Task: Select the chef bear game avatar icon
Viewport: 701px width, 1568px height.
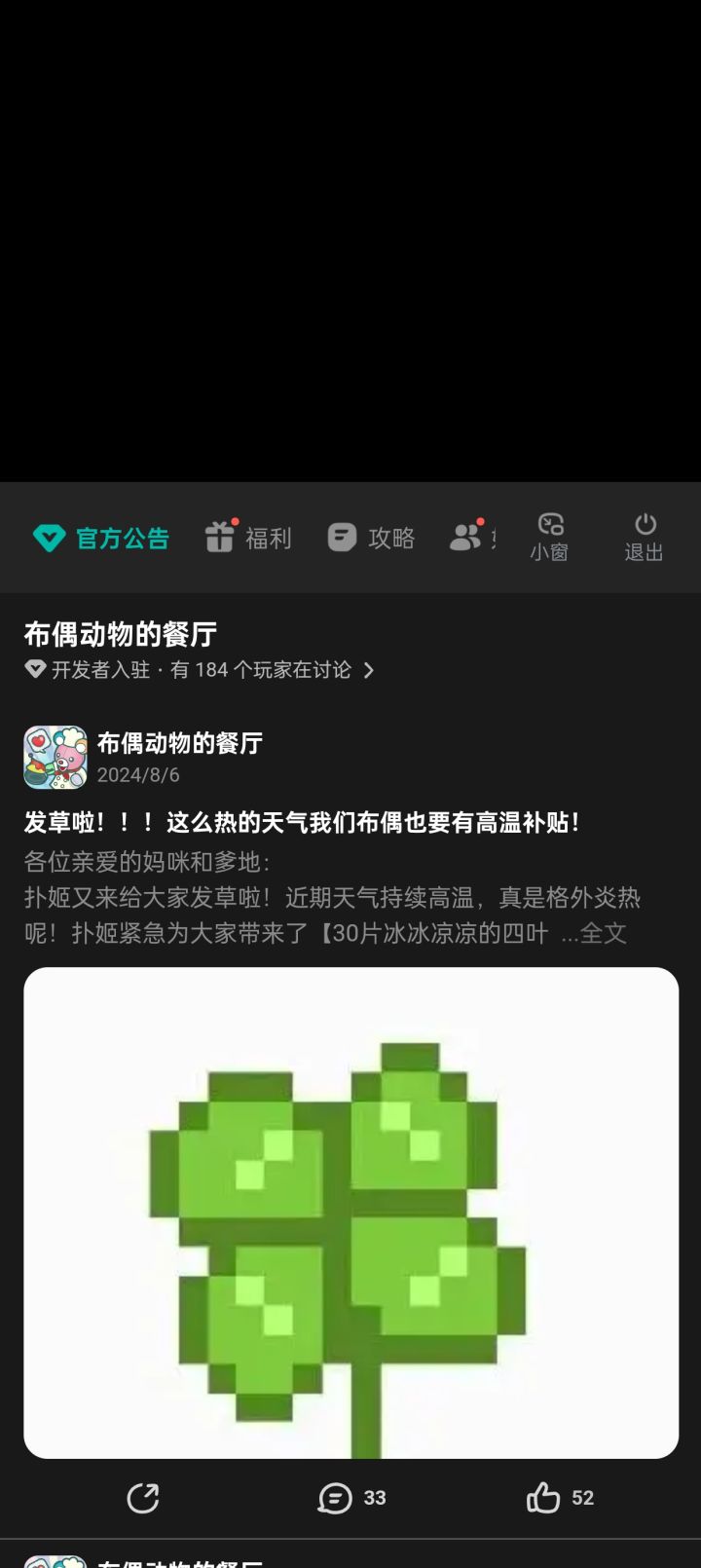Action: click(54, 758)
